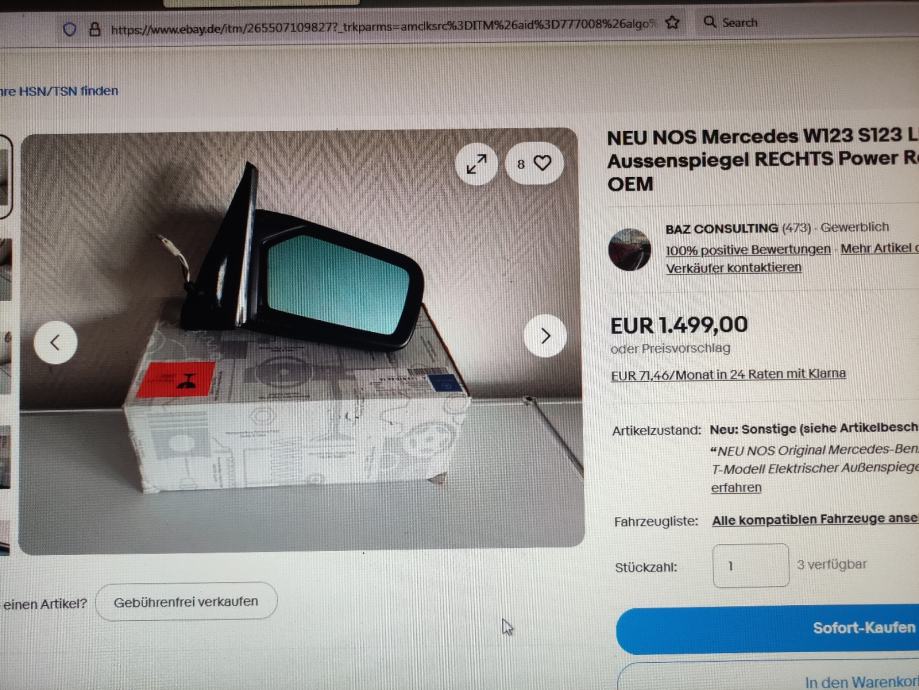This screenshot has width=919, height=690.
Task: Expand the product image to fullscreen
Action: tap(477, 164)
